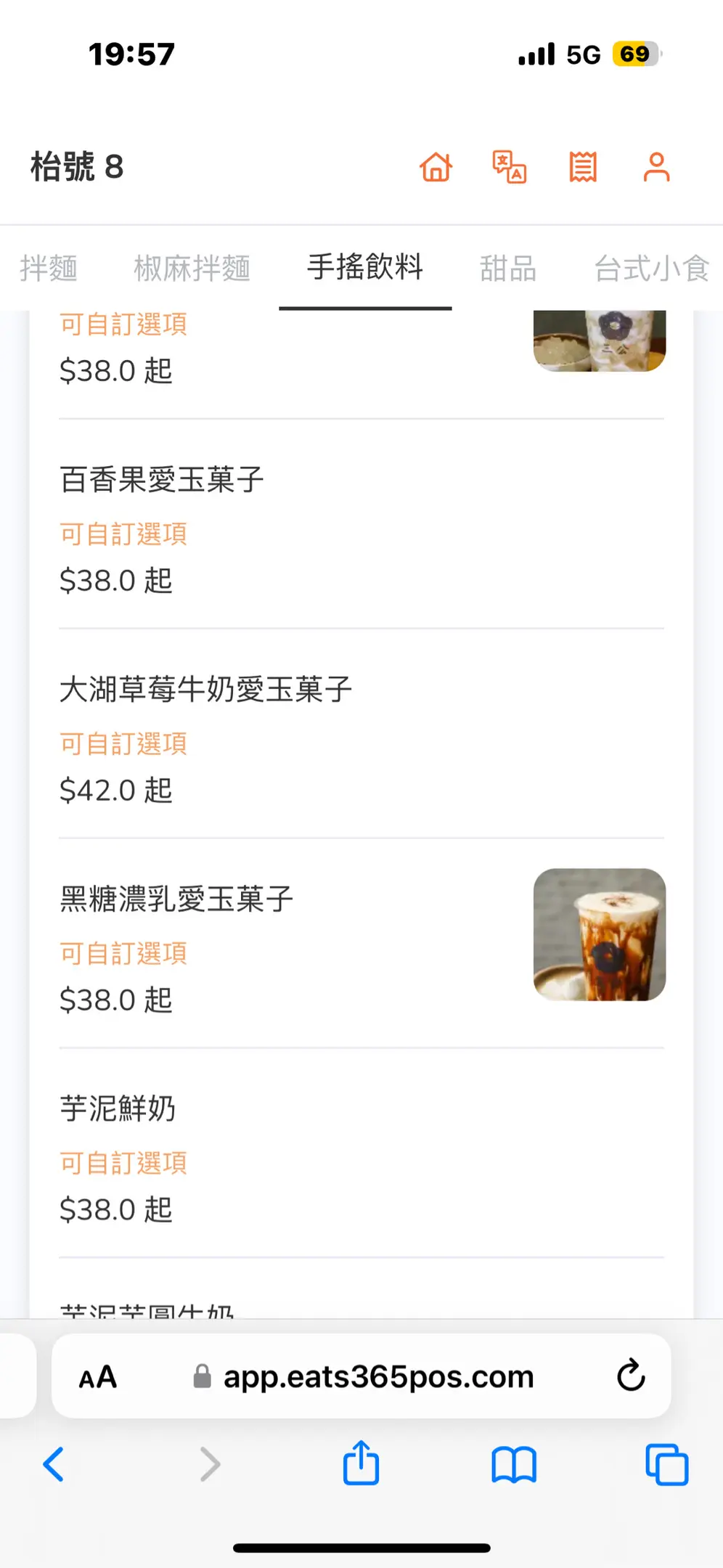Reload the page in Safari
Viewport: 723px width, 1568px height.
pyautogui.click(x=631, y=1376)
